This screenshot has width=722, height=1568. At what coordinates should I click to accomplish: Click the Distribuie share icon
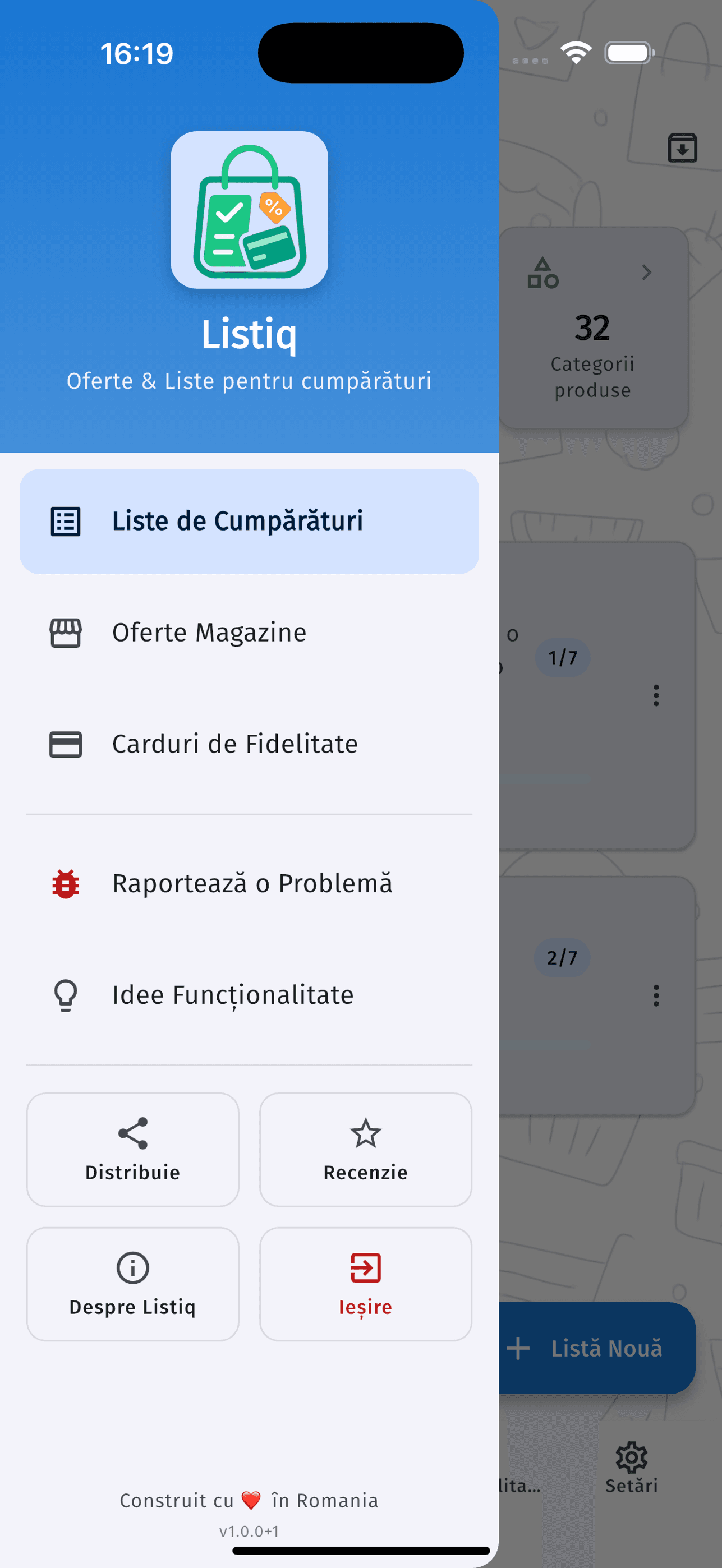133,1133
